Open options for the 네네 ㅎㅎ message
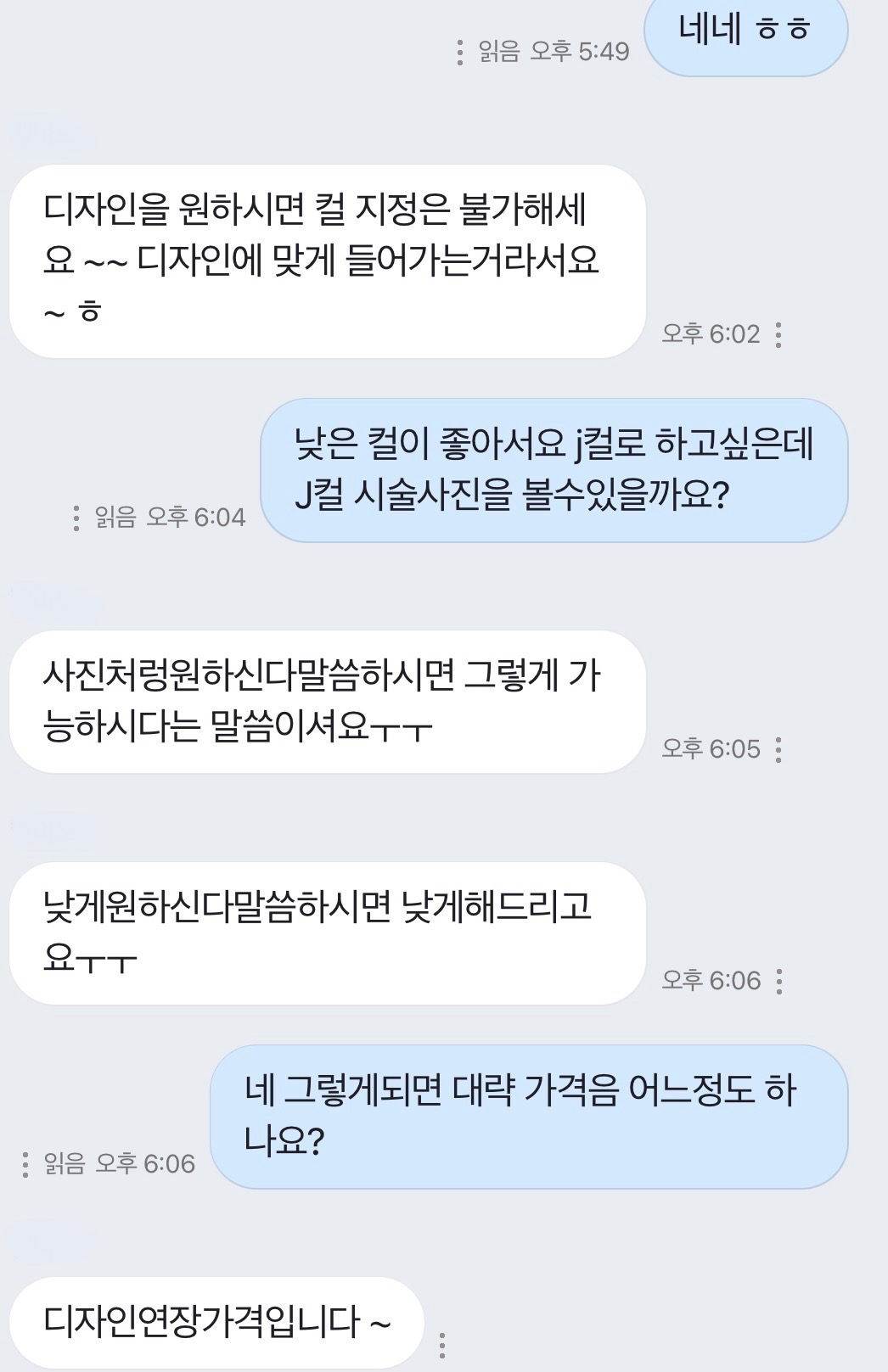 [459, 53]
